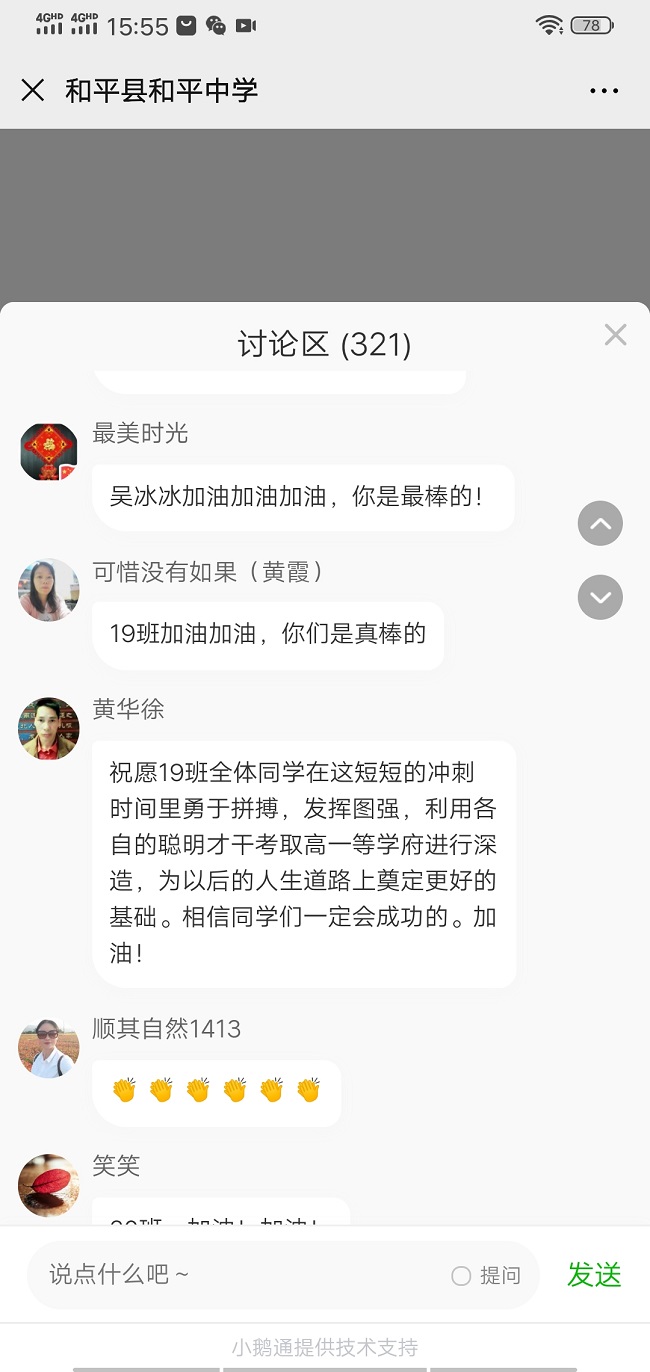Jump down with the down-arrow button
Screen dimensions: 650x1372
click(x=600, y=598)
